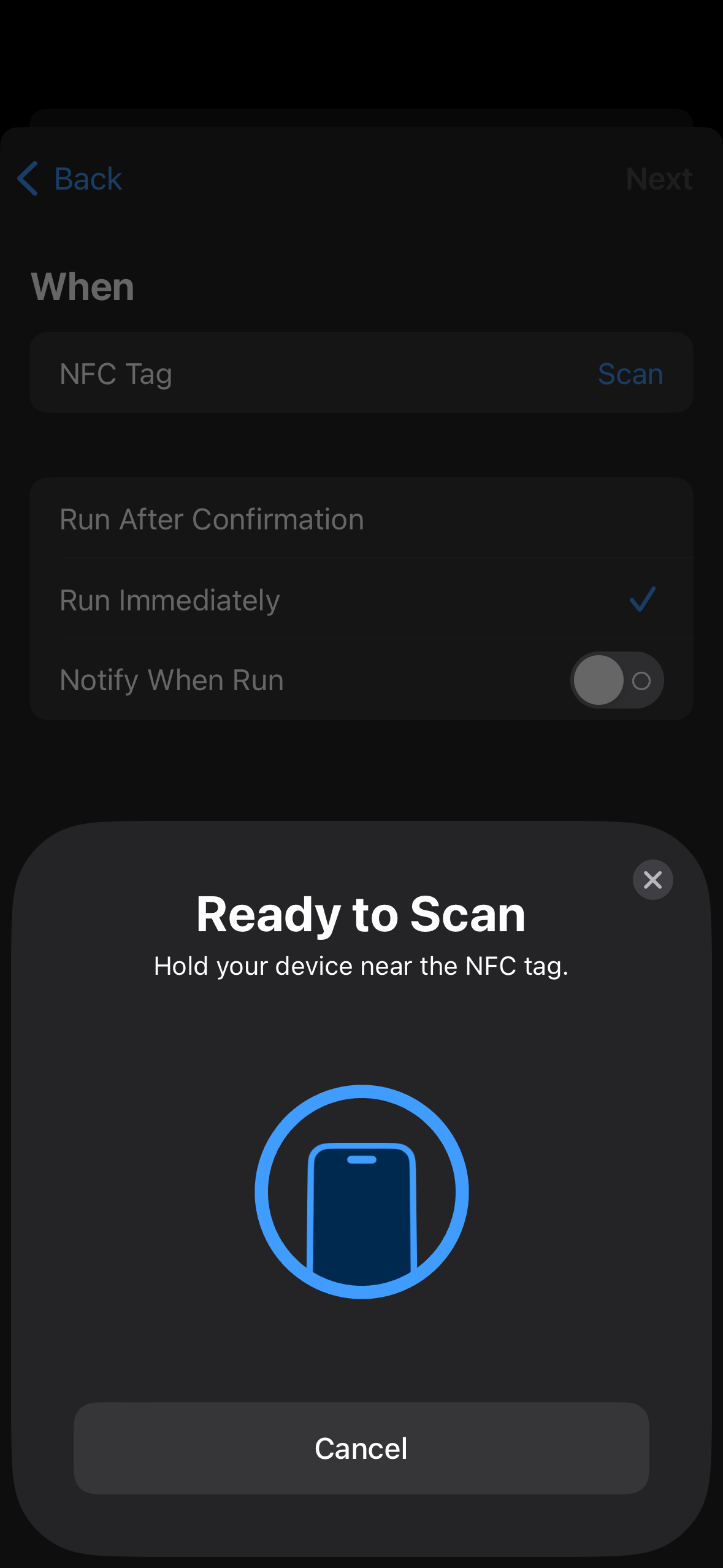Toggle Notify When Run switch

pos(616,680)
